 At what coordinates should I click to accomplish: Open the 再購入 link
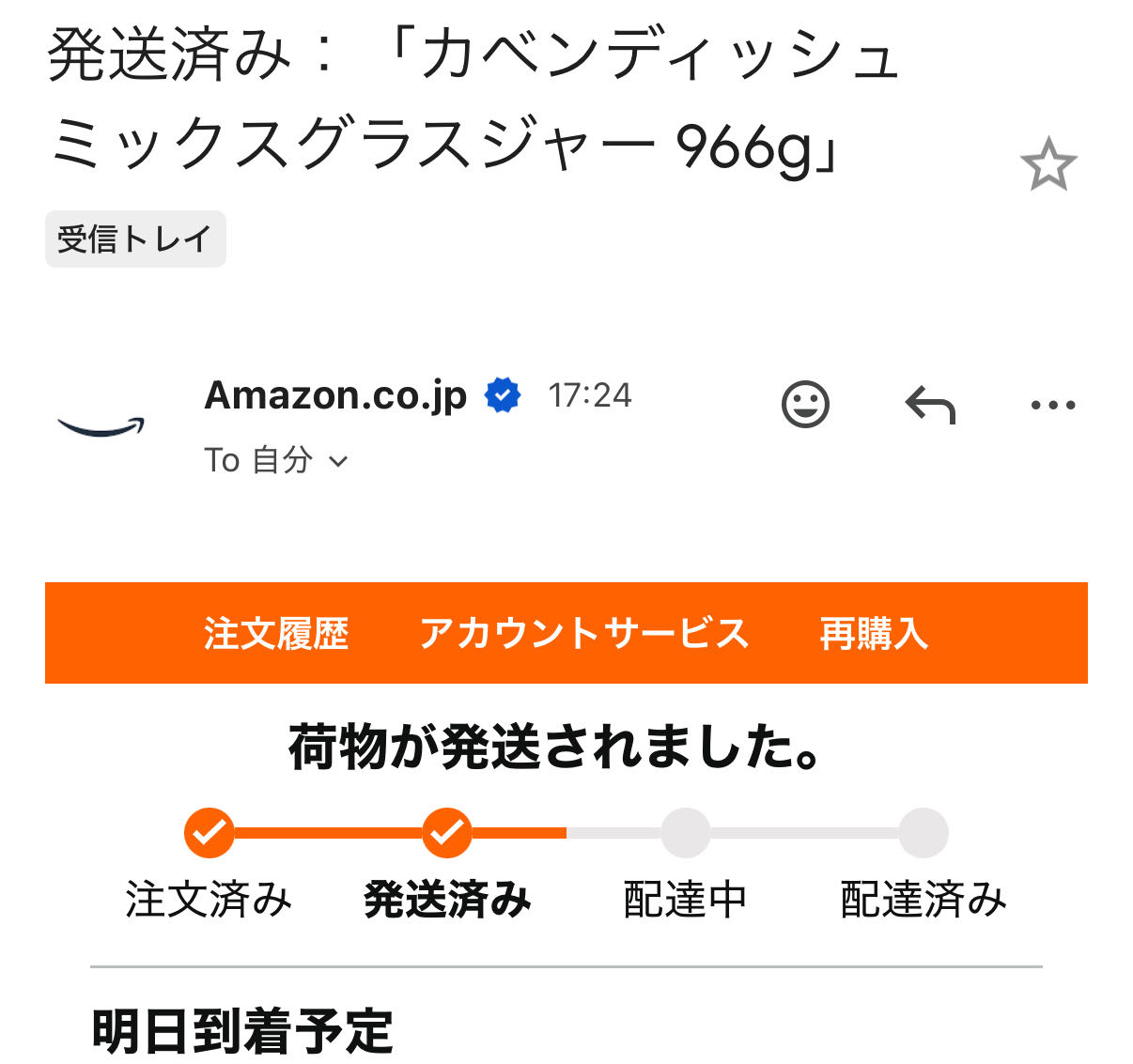click(x=873, y=634)
